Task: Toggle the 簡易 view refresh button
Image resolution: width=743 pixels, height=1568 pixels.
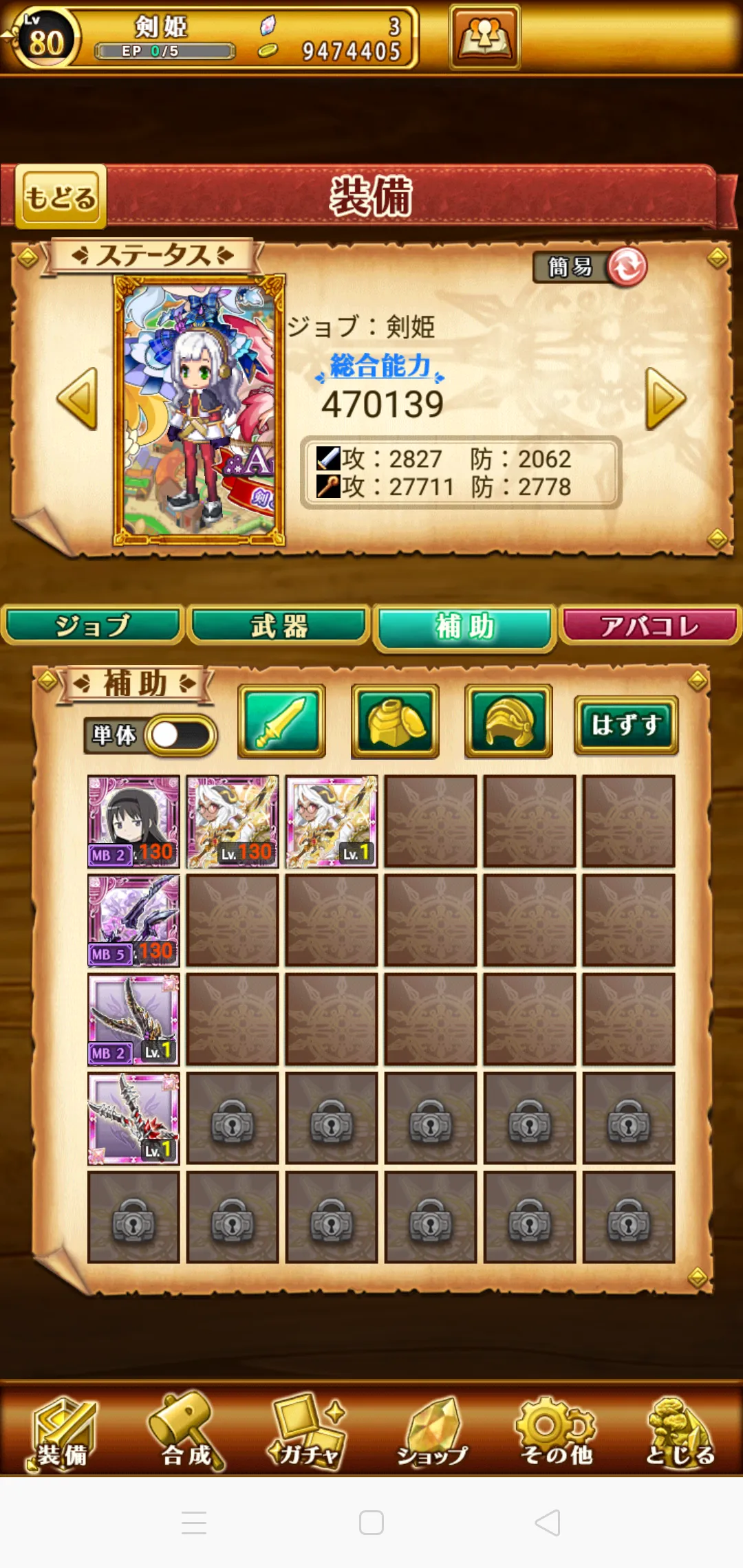Action: [x=626, y=267]
